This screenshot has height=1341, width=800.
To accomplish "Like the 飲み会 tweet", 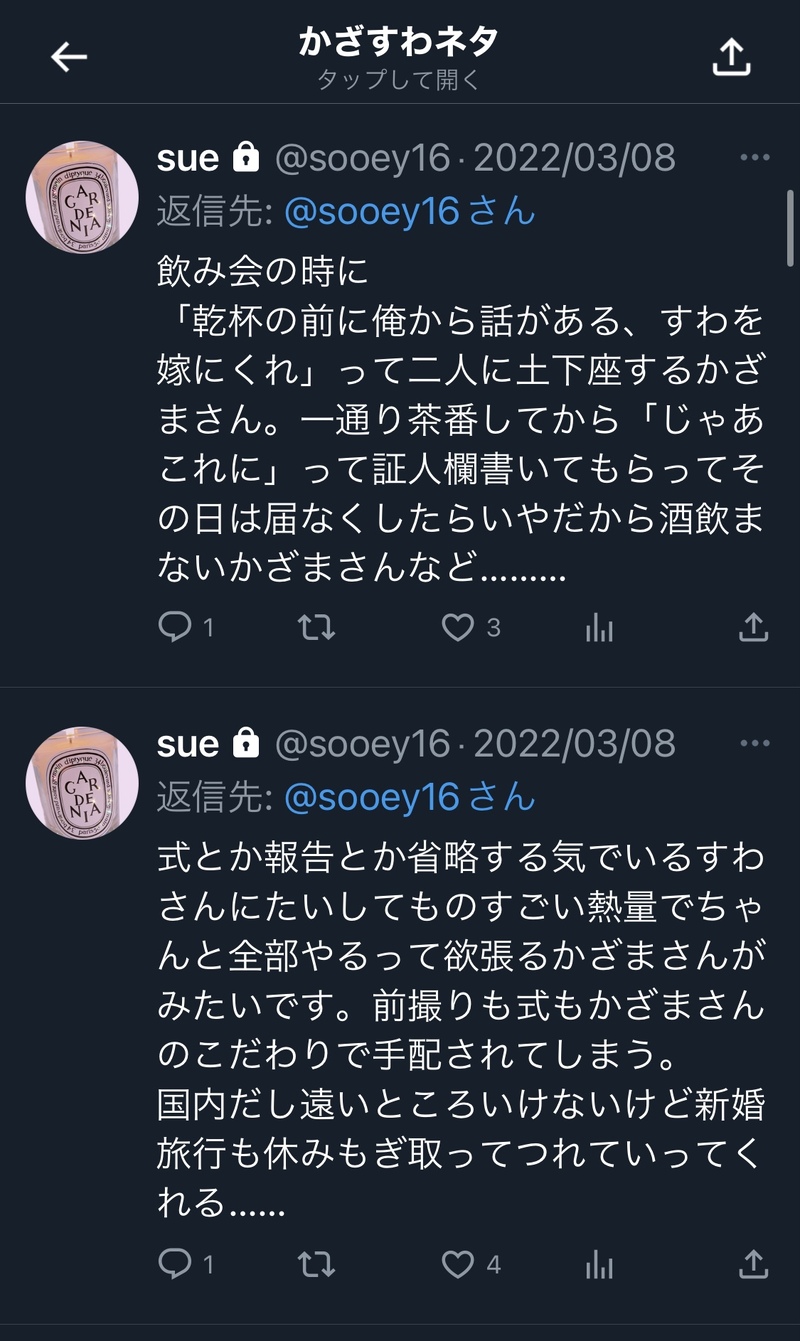I will click(x=458, y=628).
